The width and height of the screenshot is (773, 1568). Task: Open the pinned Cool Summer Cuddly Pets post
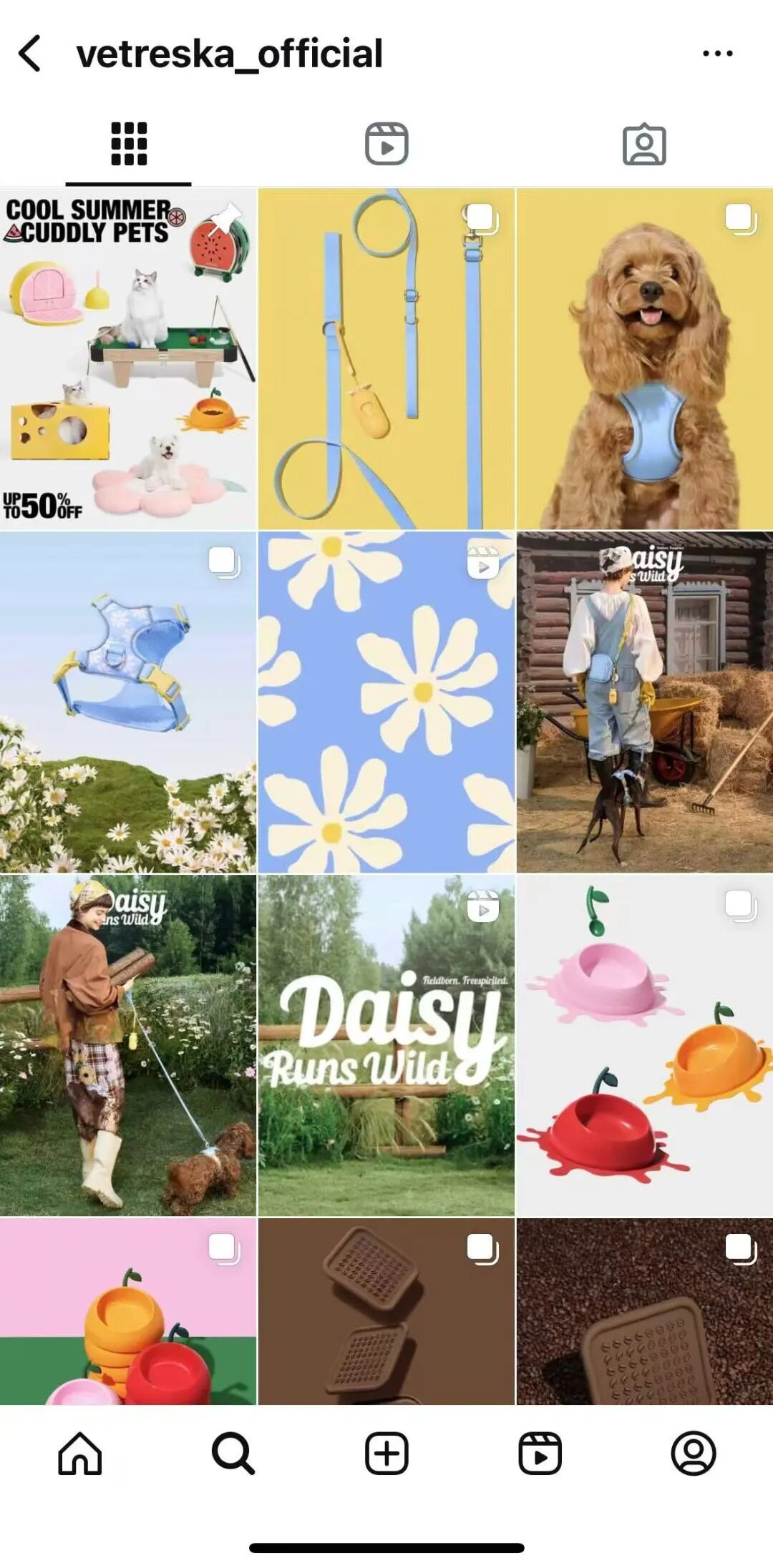(x=128, y=358)
